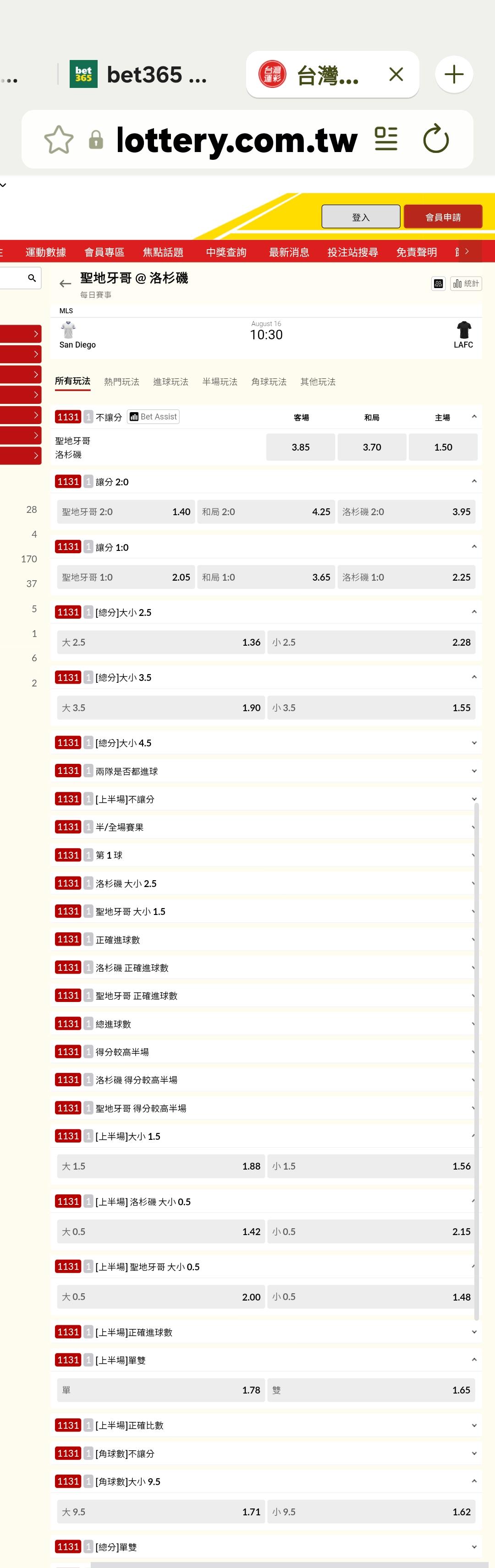Choose 大 2.5 at 1.36
Screen dimensions: 495x1568
161,642
